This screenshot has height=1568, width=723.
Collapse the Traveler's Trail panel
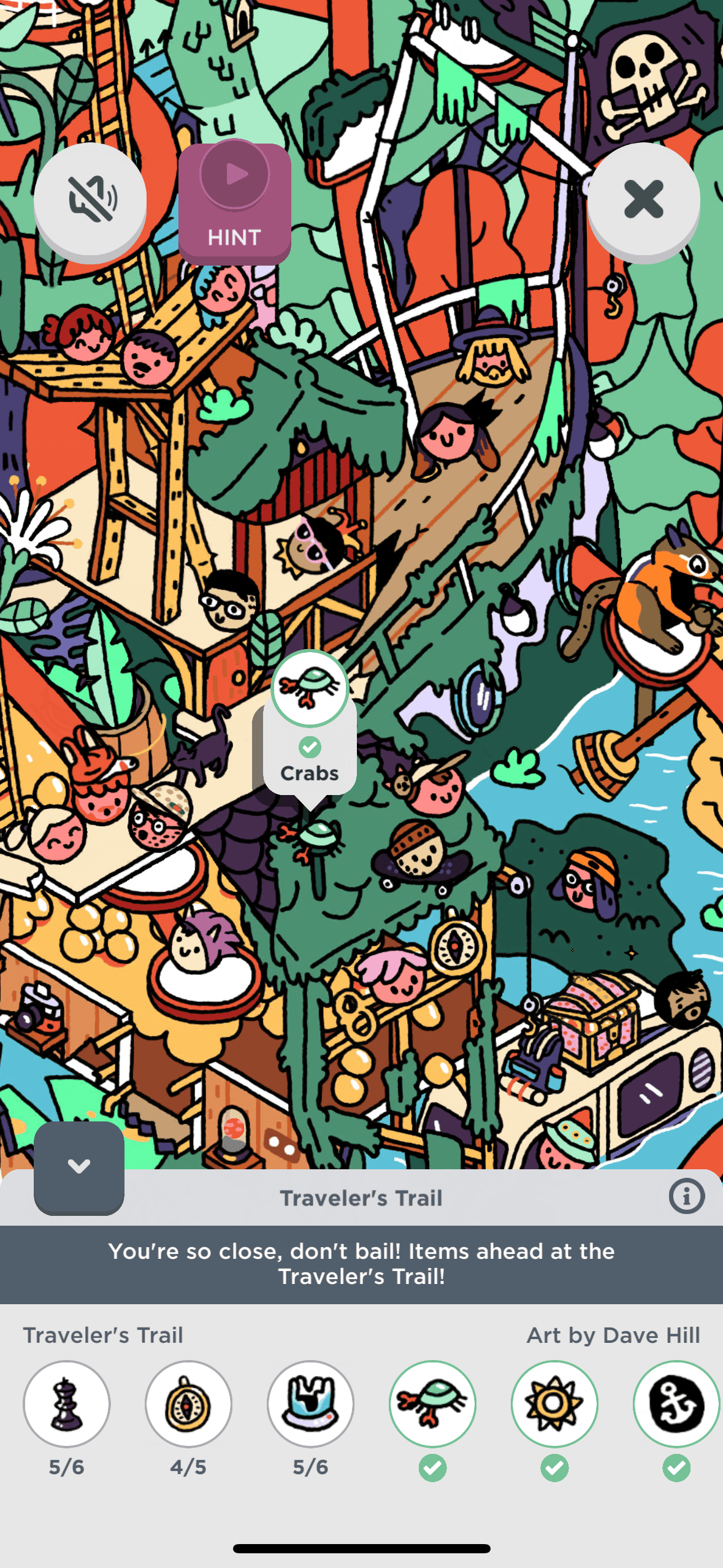[79, 1166]
